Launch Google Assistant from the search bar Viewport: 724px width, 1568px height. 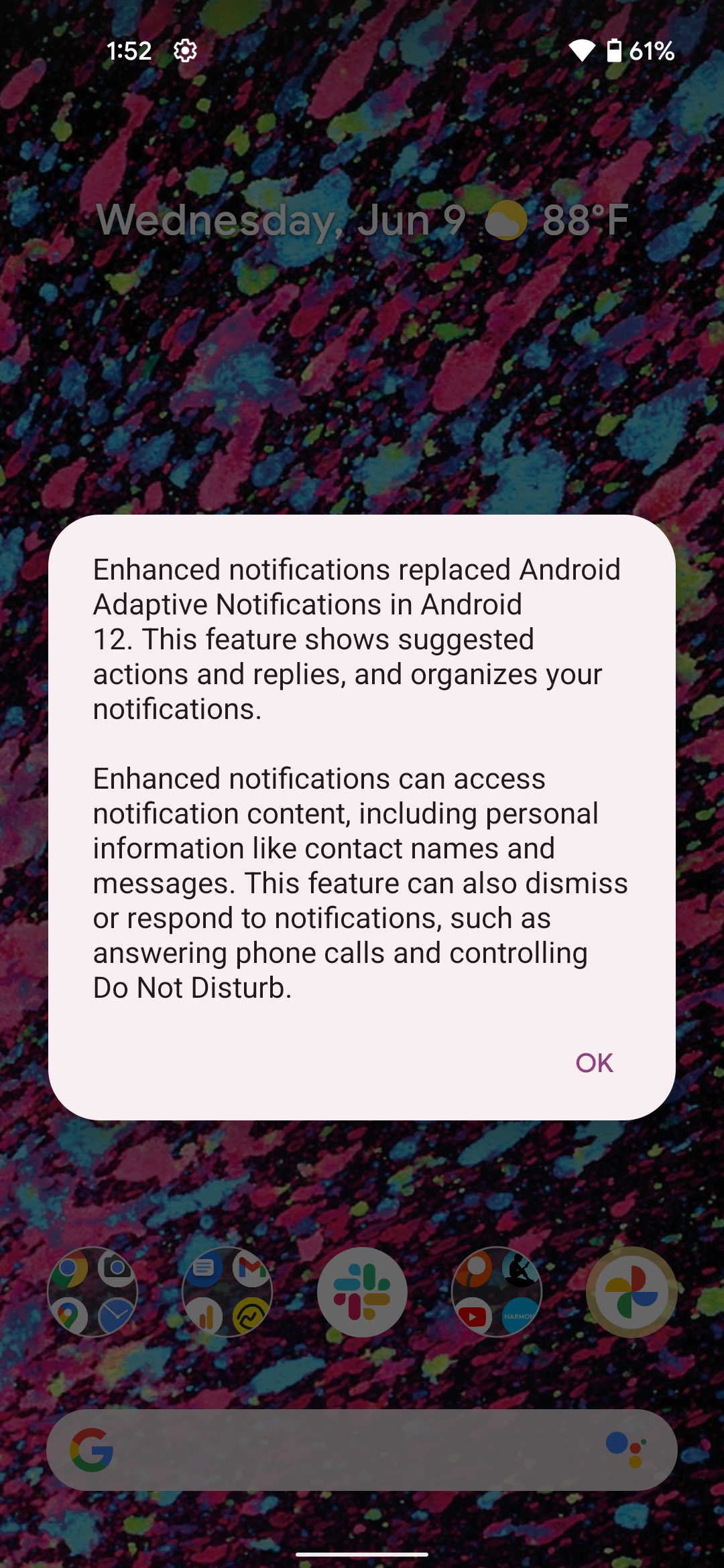coord(626,1450)
